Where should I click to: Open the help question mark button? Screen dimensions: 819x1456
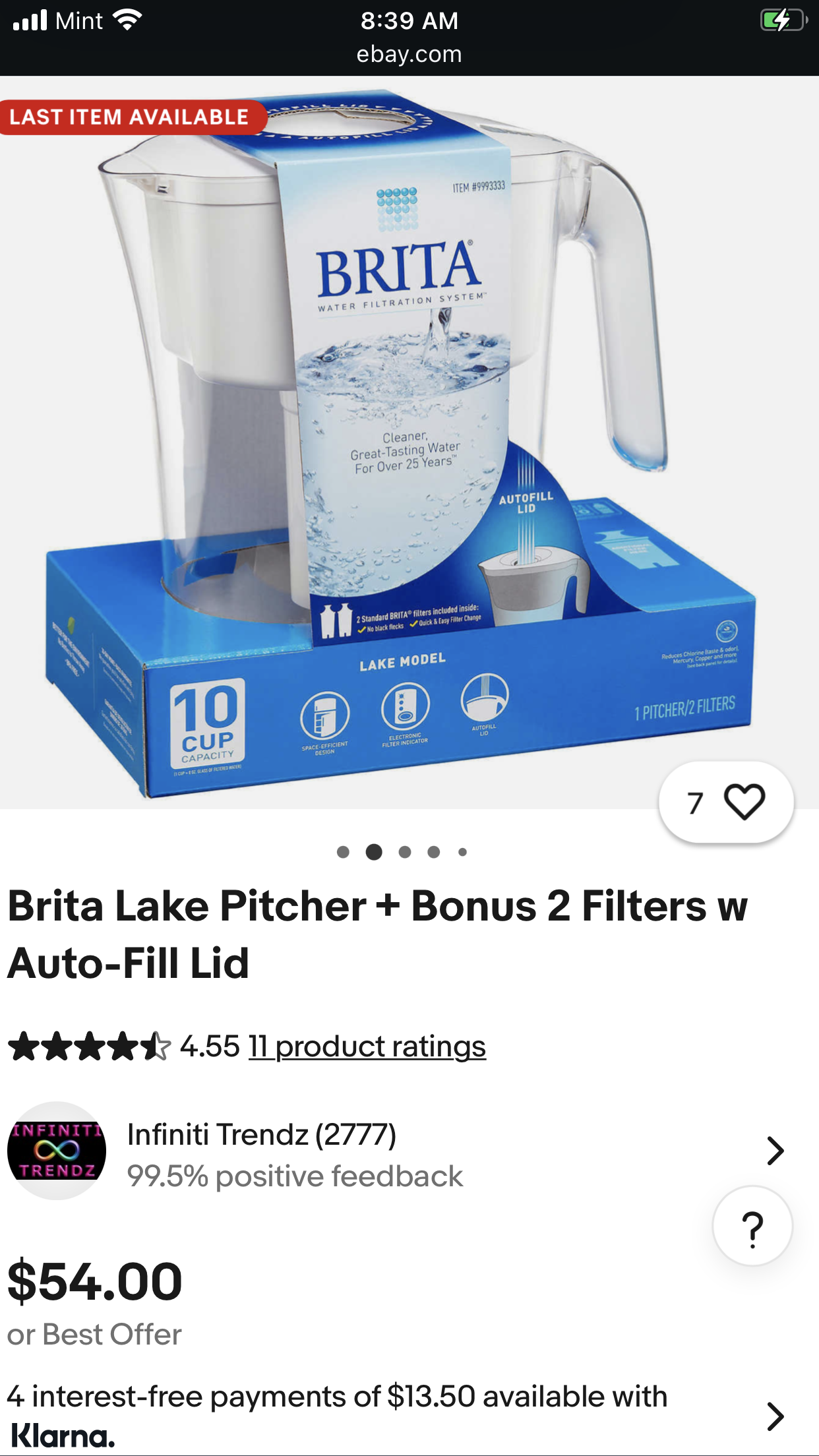752,1227
